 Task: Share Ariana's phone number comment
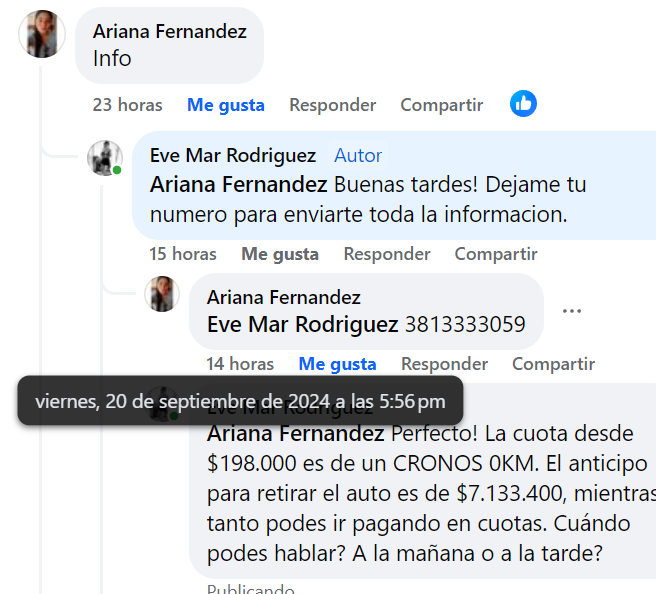[553, 364]
